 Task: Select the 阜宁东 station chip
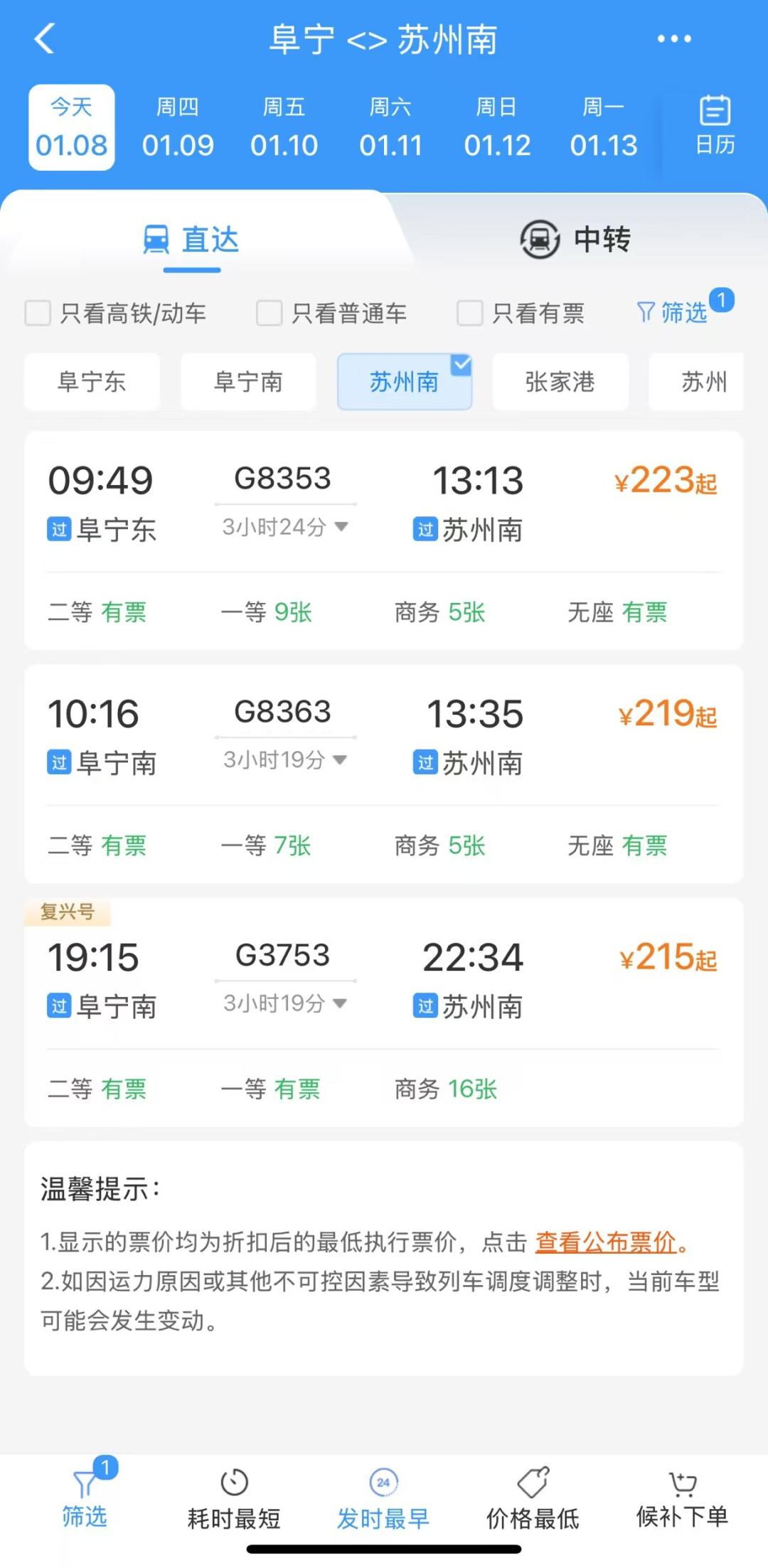92,382
